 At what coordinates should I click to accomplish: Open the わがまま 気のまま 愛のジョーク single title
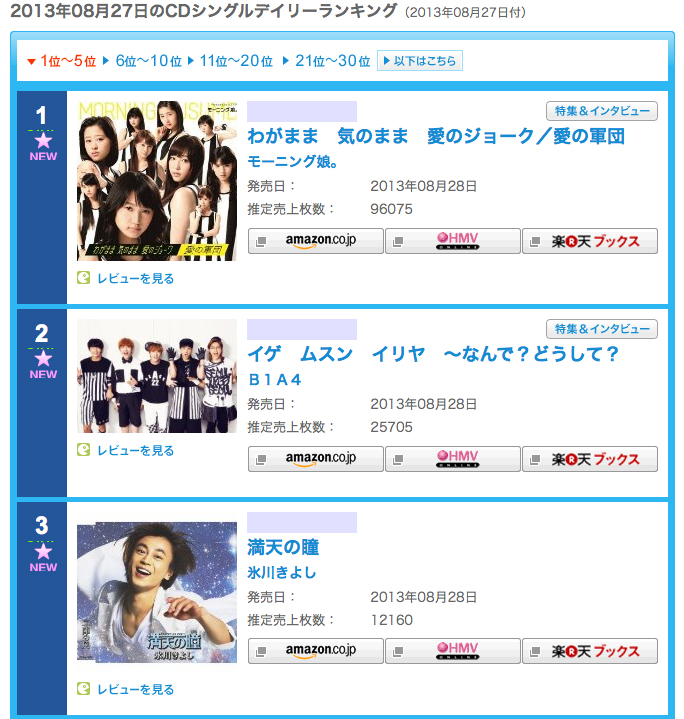click(x=436, y=136)
